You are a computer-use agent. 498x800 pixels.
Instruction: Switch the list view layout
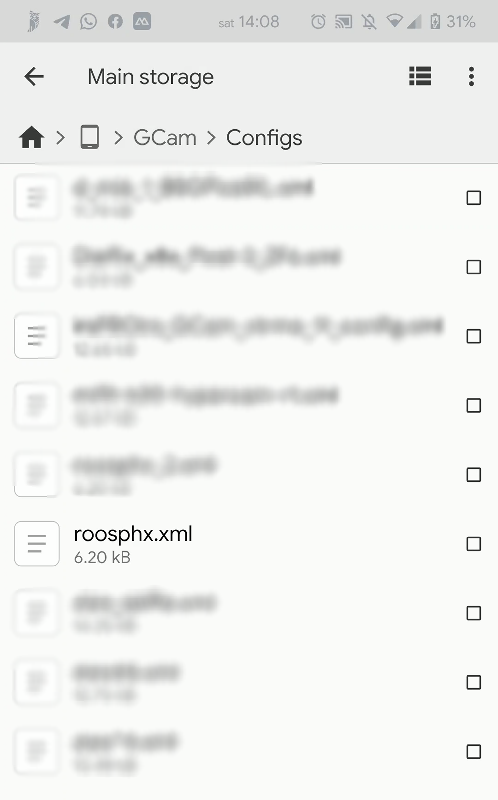(420, 77)
